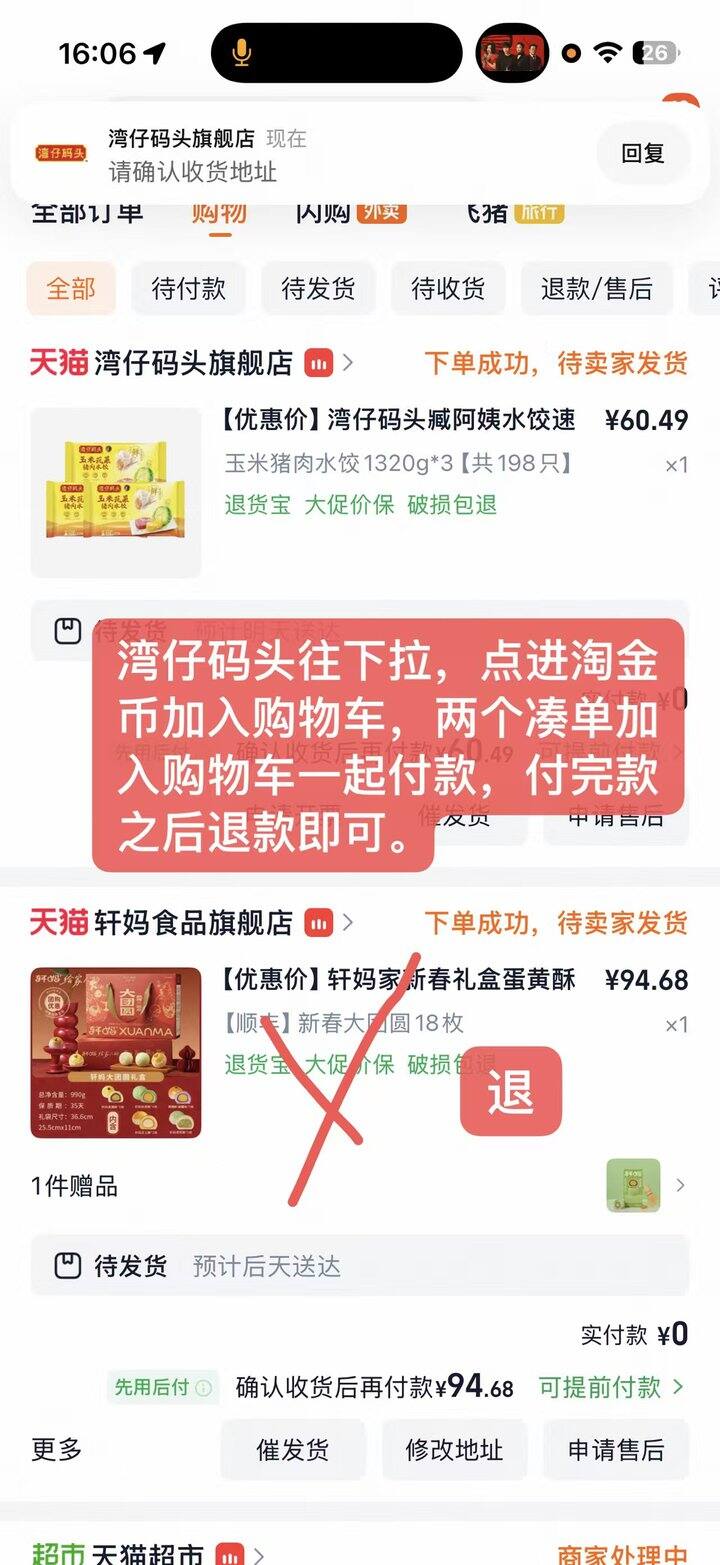The height and width of the screenshot is (1565, 720).
Task: Open the 湾仔码头旗舰店 store page
Action: [x=192, y=362]
